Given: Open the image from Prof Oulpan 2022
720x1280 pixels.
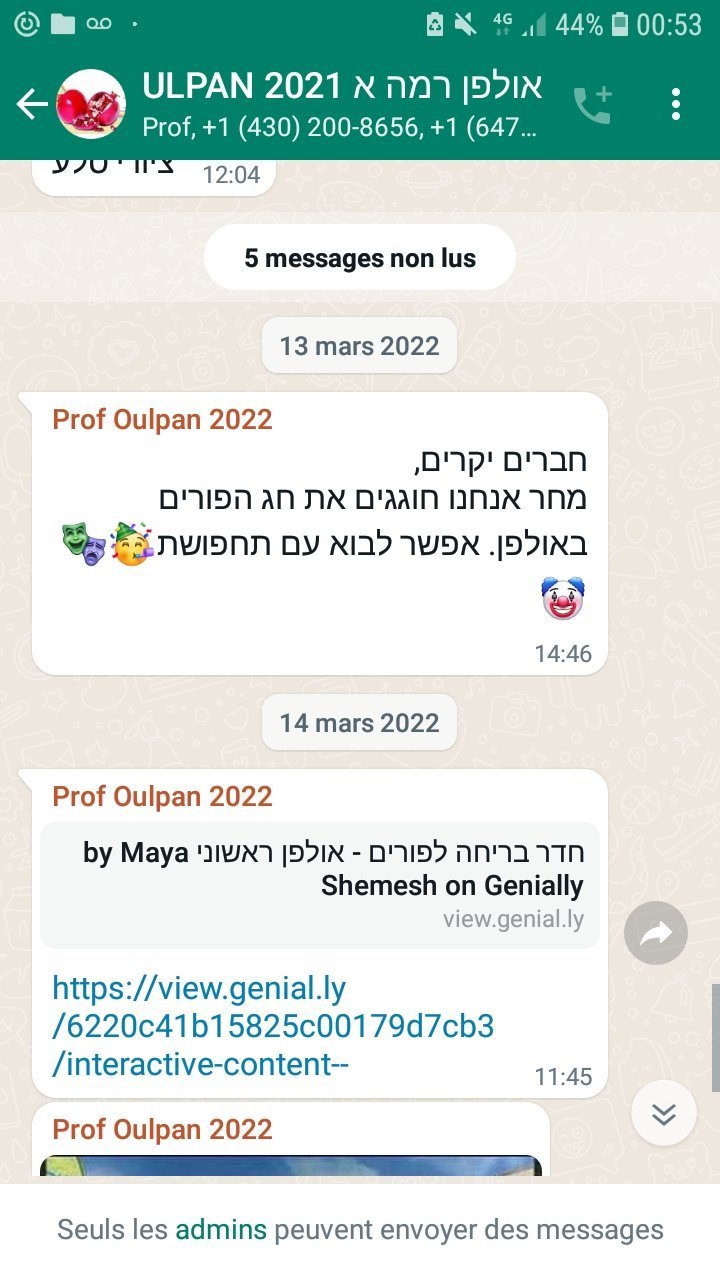Looking at the screenshot, I should coord(290,1169).
